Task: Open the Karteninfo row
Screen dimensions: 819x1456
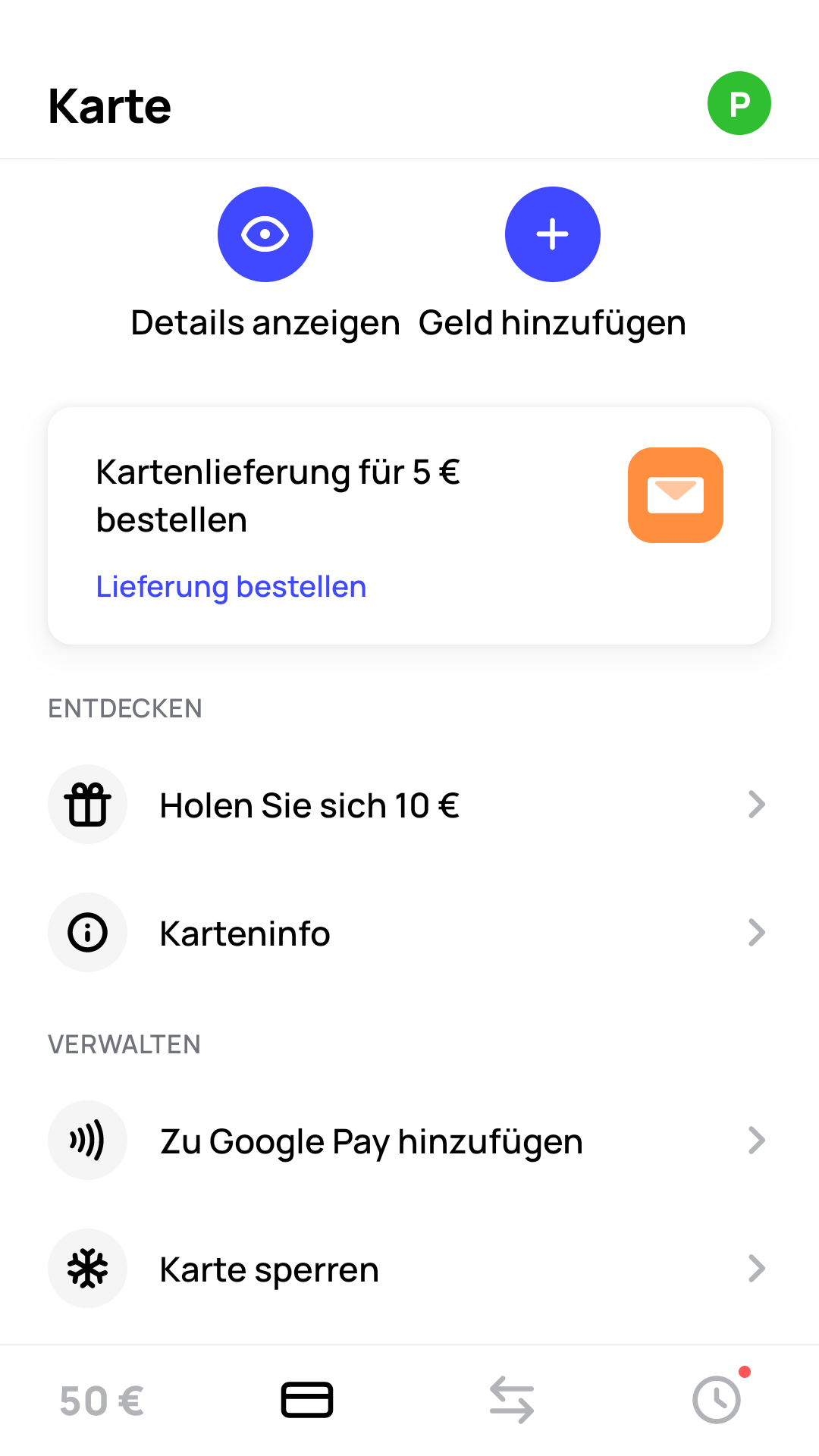Action: point(409,933)
